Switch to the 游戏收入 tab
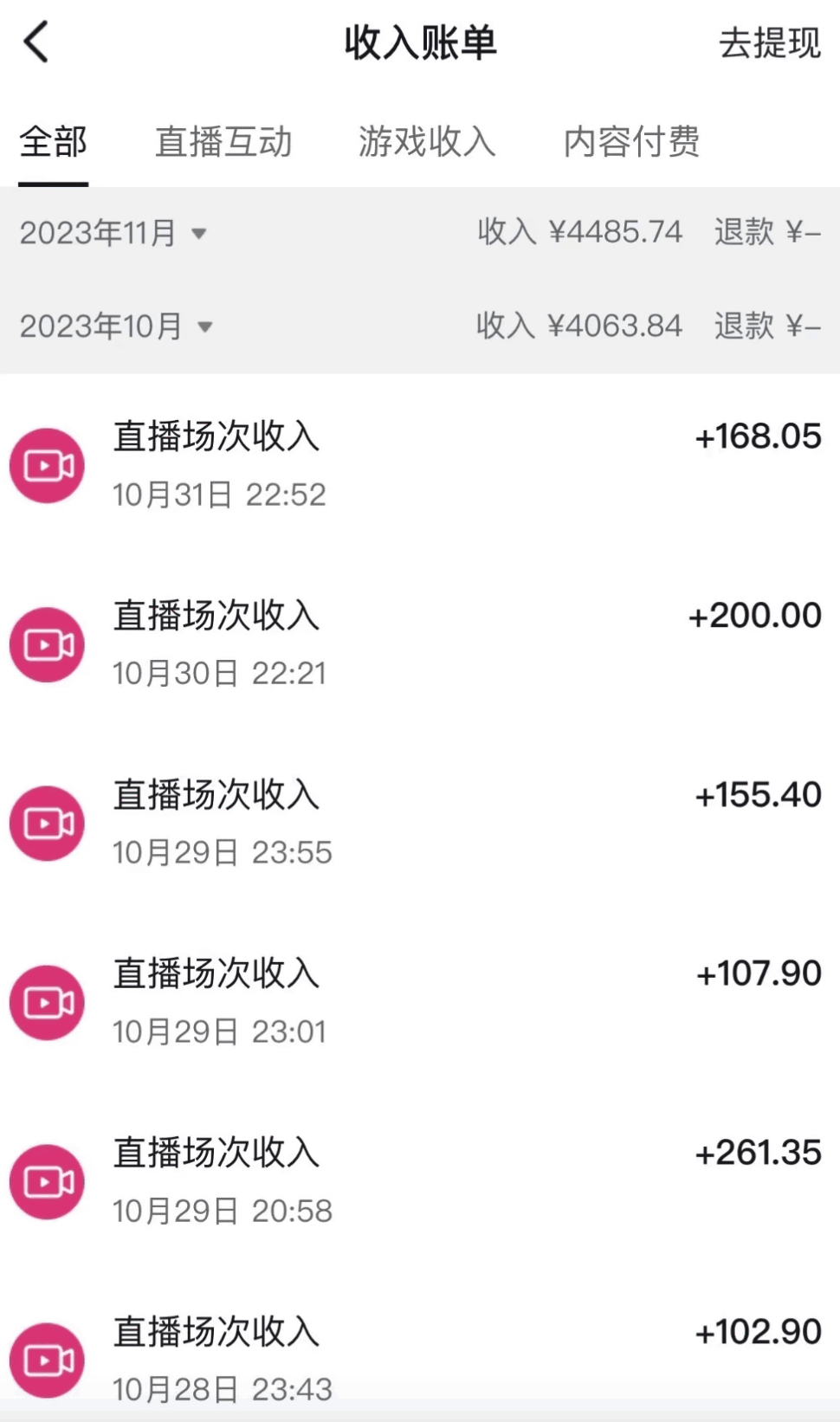 [427, 142]
